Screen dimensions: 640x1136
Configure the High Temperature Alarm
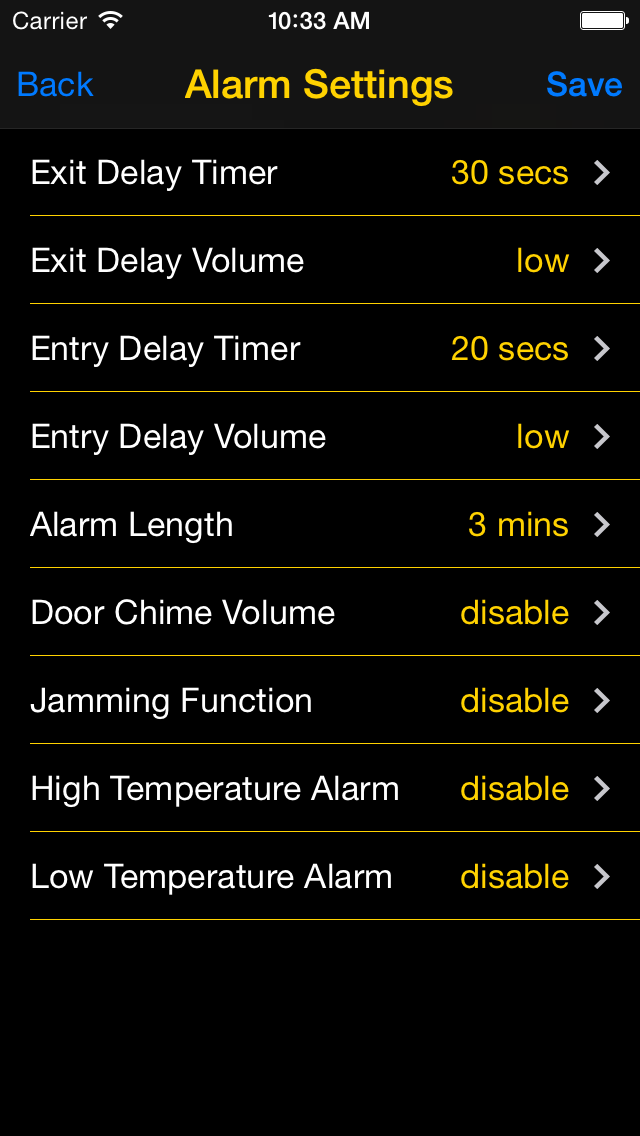point(320,788)
